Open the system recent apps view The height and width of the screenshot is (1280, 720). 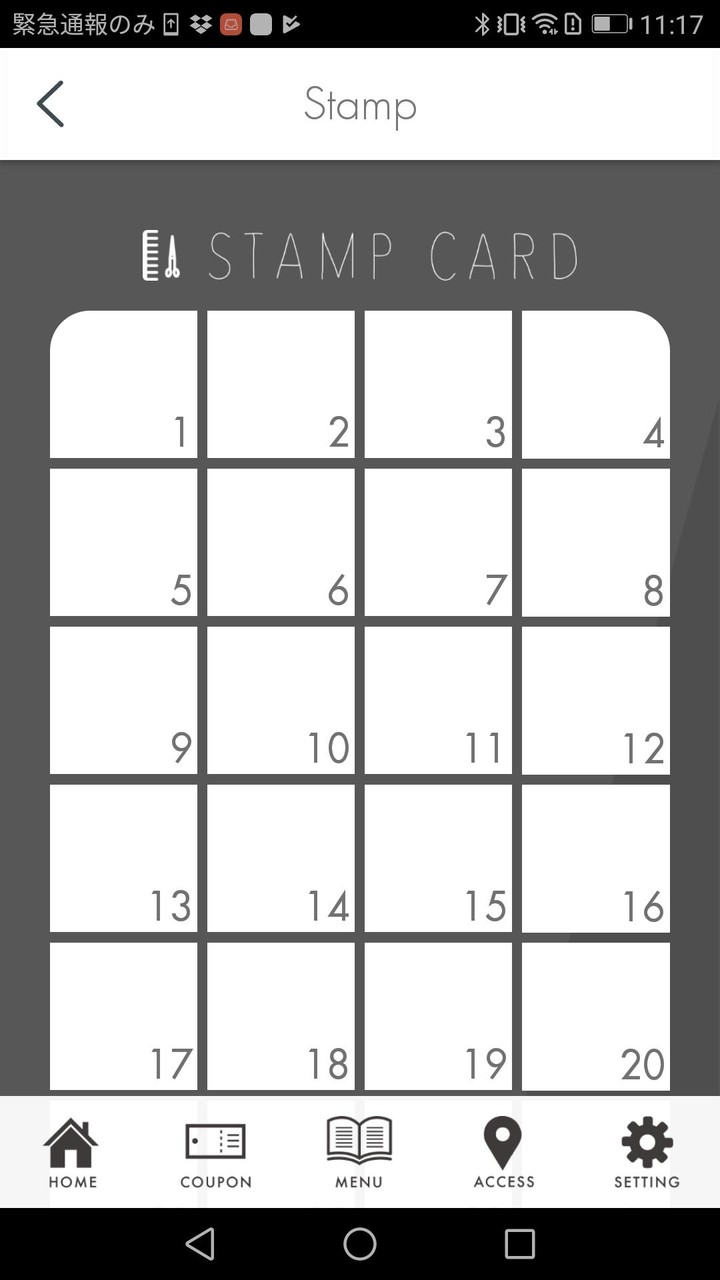pos(520,1244)
